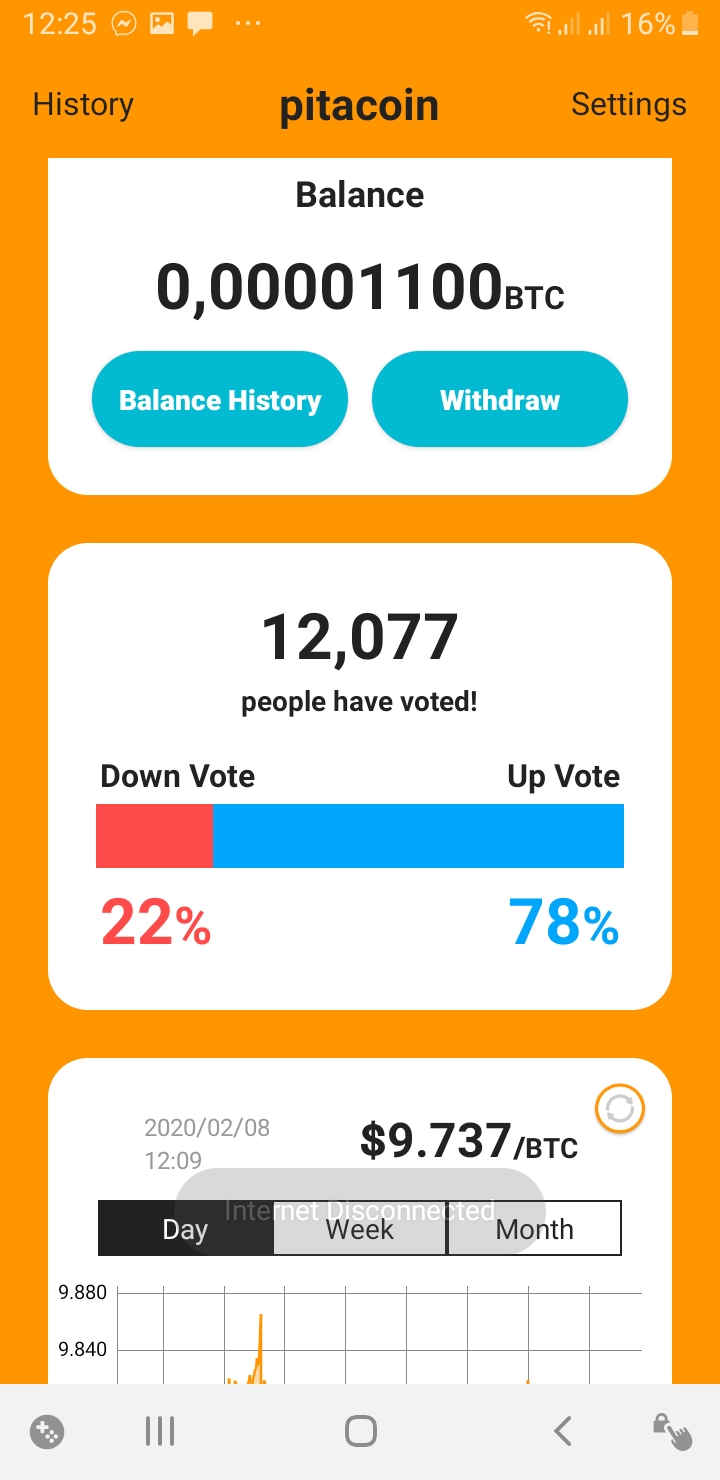
Task: Switch the chart to Month
Action: 534,1229
